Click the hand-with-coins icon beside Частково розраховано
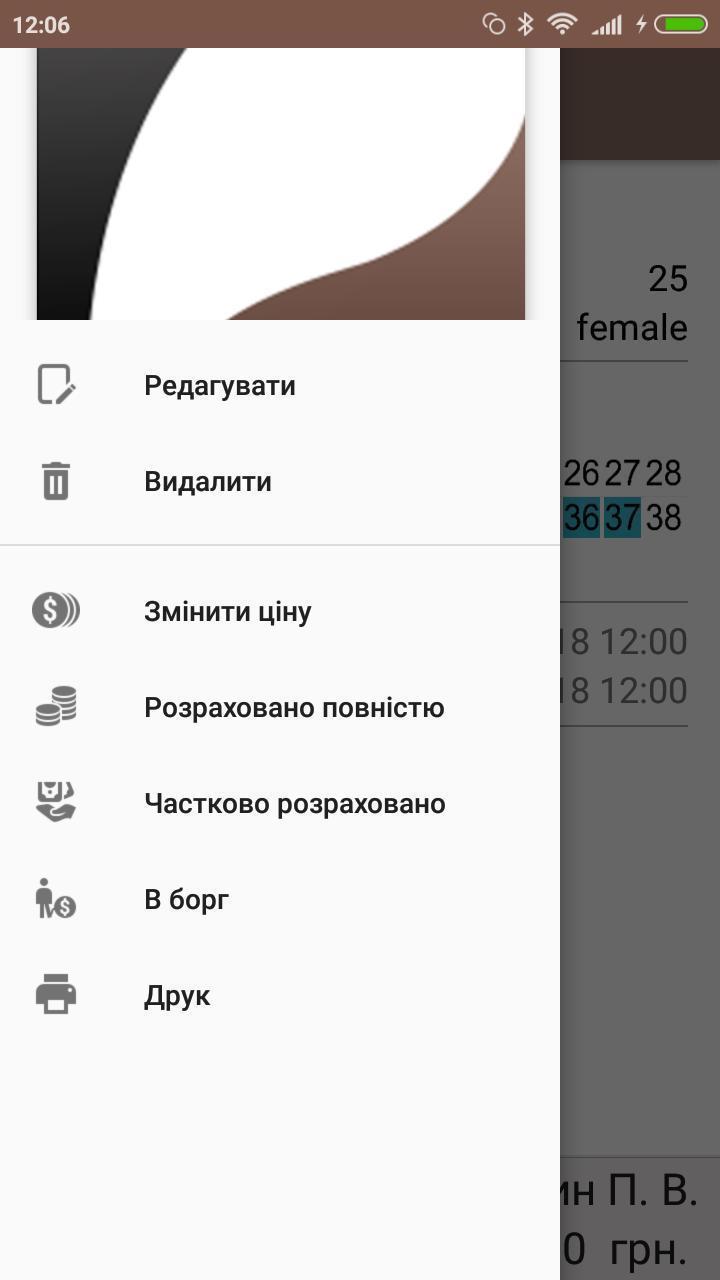The image size is (720, 1280). [54, 802]
